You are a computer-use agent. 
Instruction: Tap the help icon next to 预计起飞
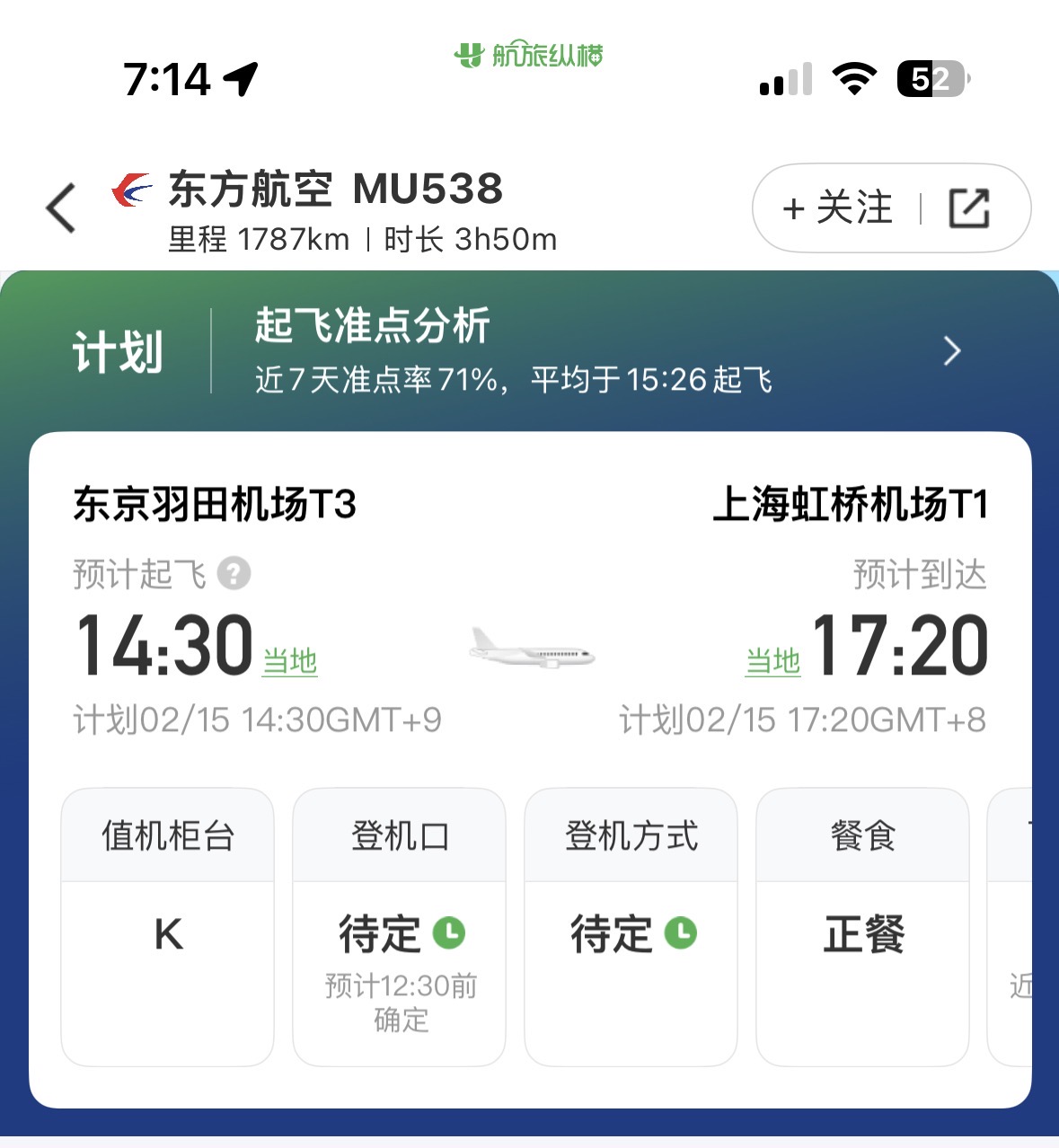[x=234, y=573]
